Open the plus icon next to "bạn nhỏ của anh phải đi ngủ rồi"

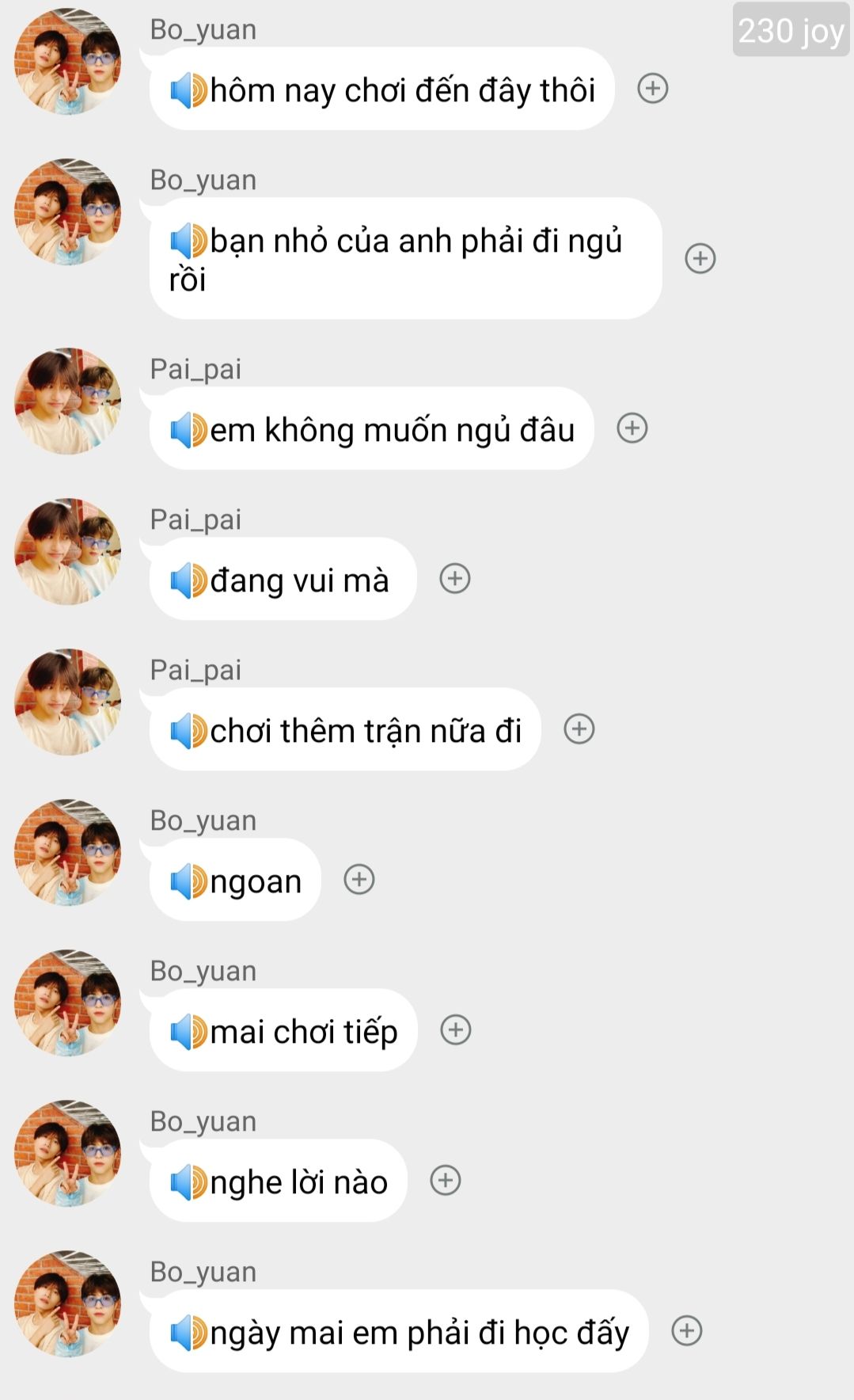pos(700,258)
